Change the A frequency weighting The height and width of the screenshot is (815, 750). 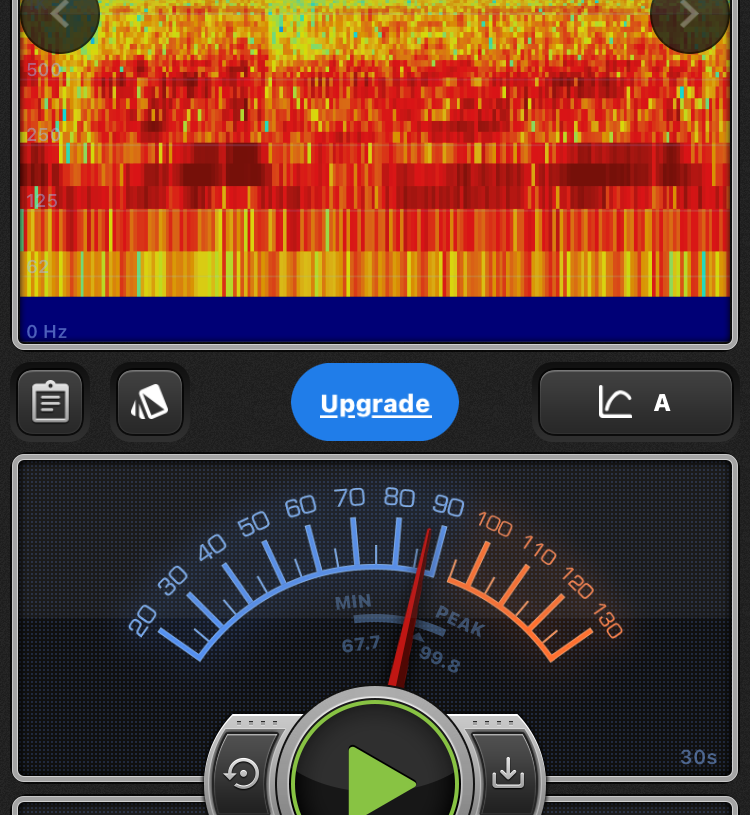636,403
